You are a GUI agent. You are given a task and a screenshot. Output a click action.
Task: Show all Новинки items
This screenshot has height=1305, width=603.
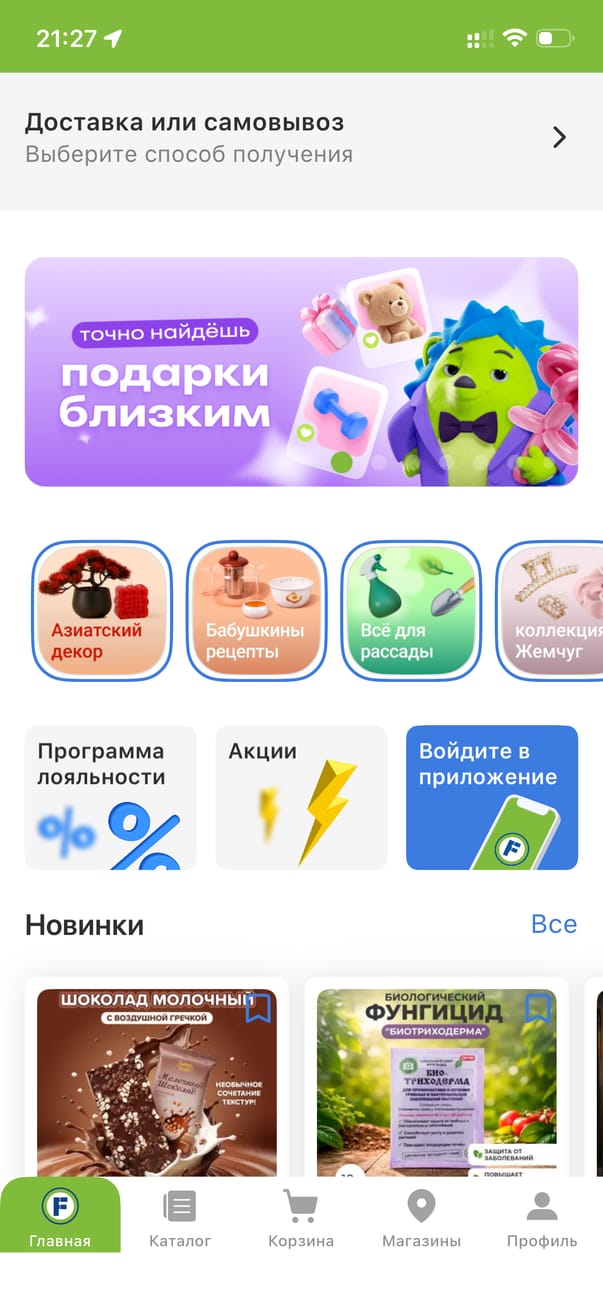coord(553,924)
